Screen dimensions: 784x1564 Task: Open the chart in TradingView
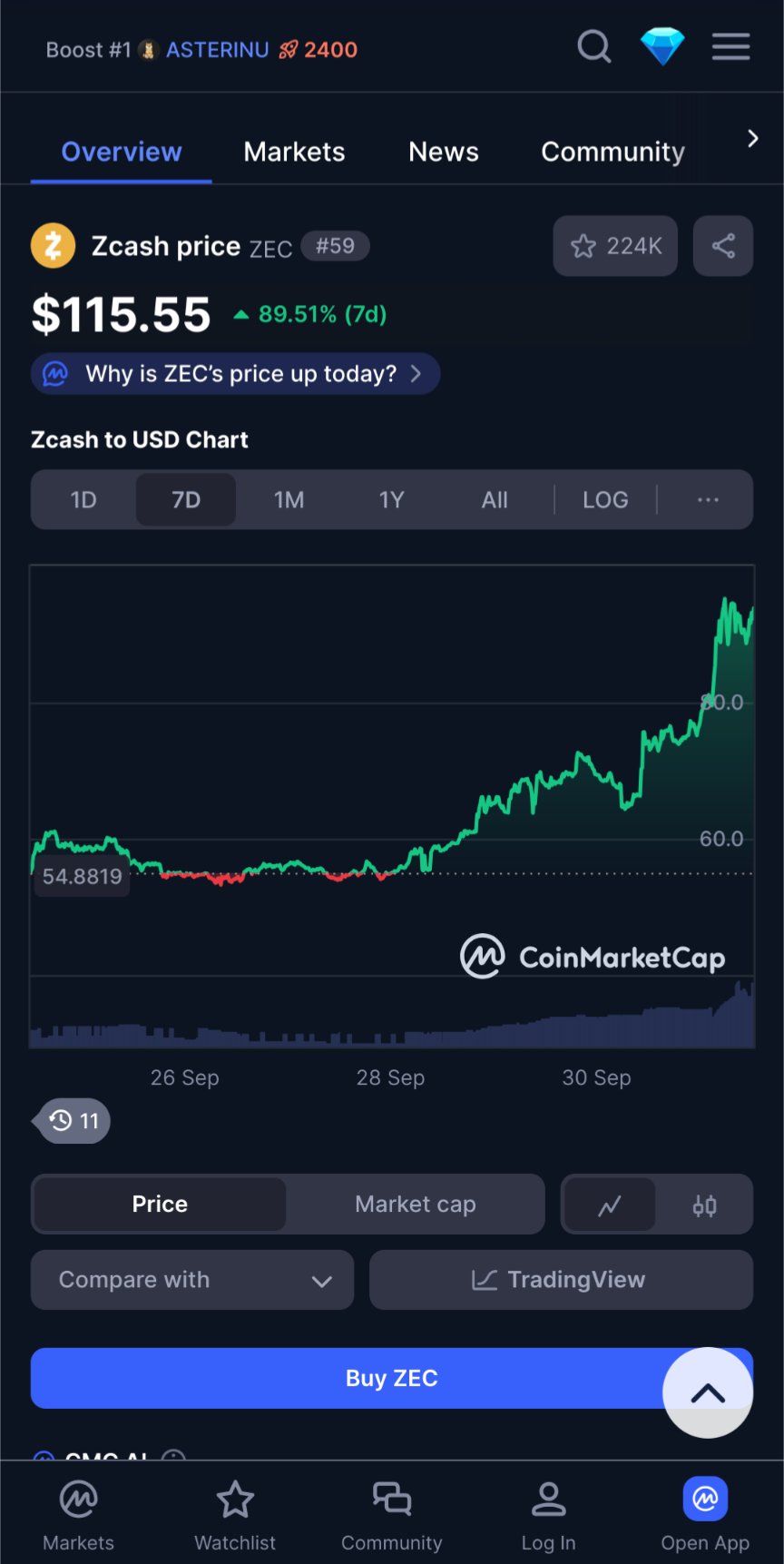coord(561,1280)
